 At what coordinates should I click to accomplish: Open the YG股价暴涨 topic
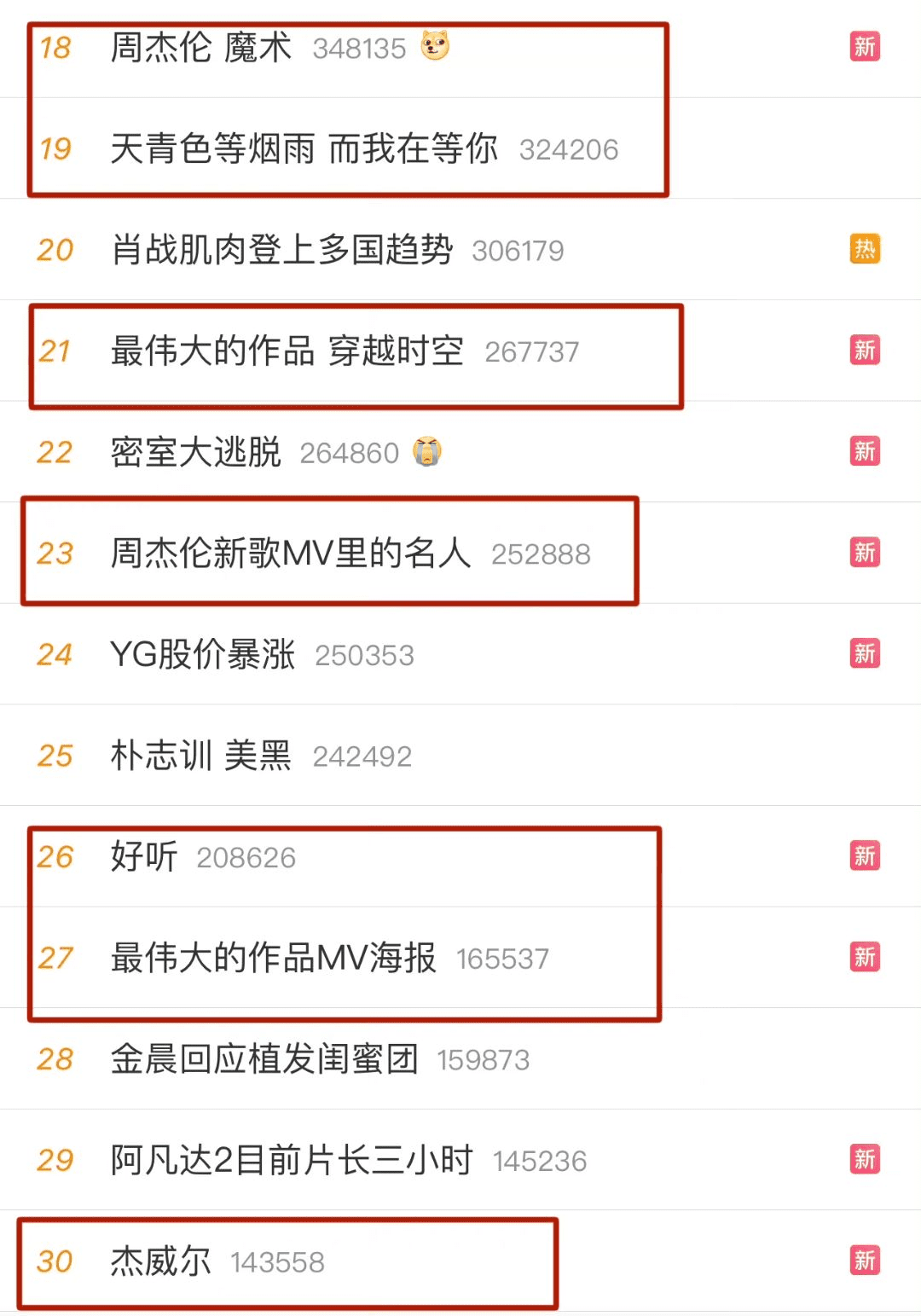pos(203,655)
